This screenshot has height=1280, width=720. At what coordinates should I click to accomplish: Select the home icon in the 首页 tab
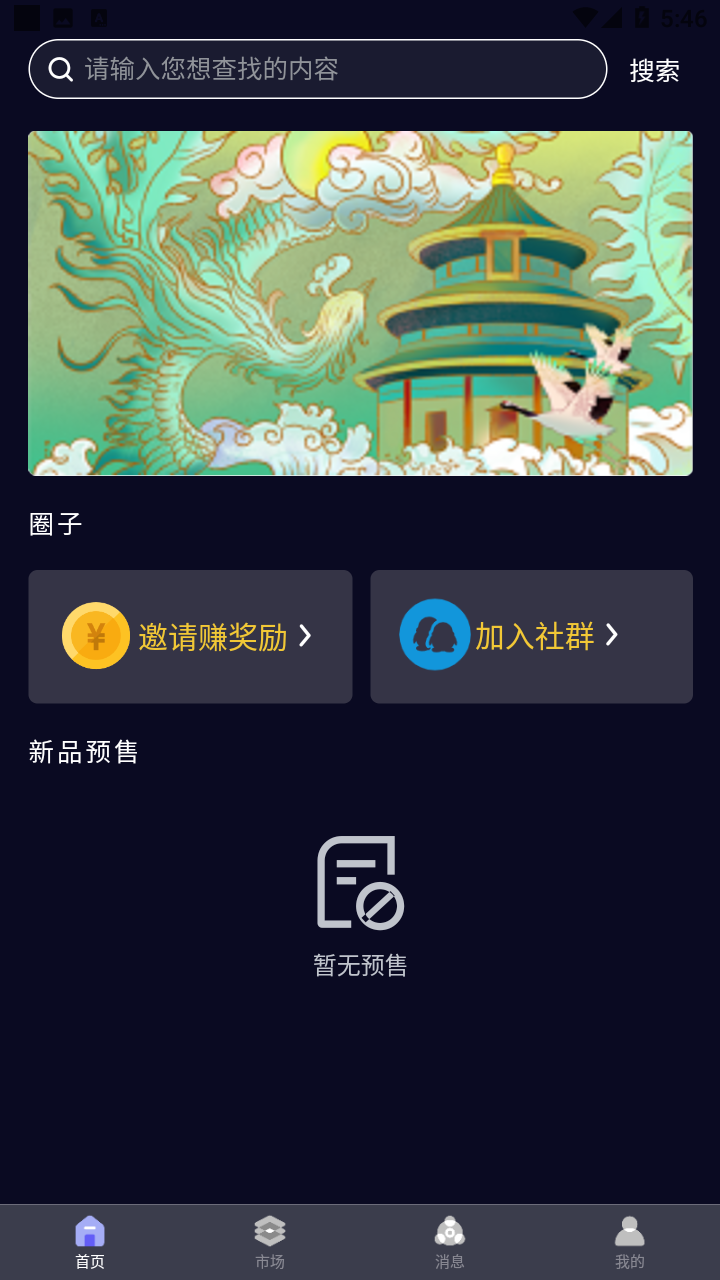pyautogui.click(x=89, y=1231)
